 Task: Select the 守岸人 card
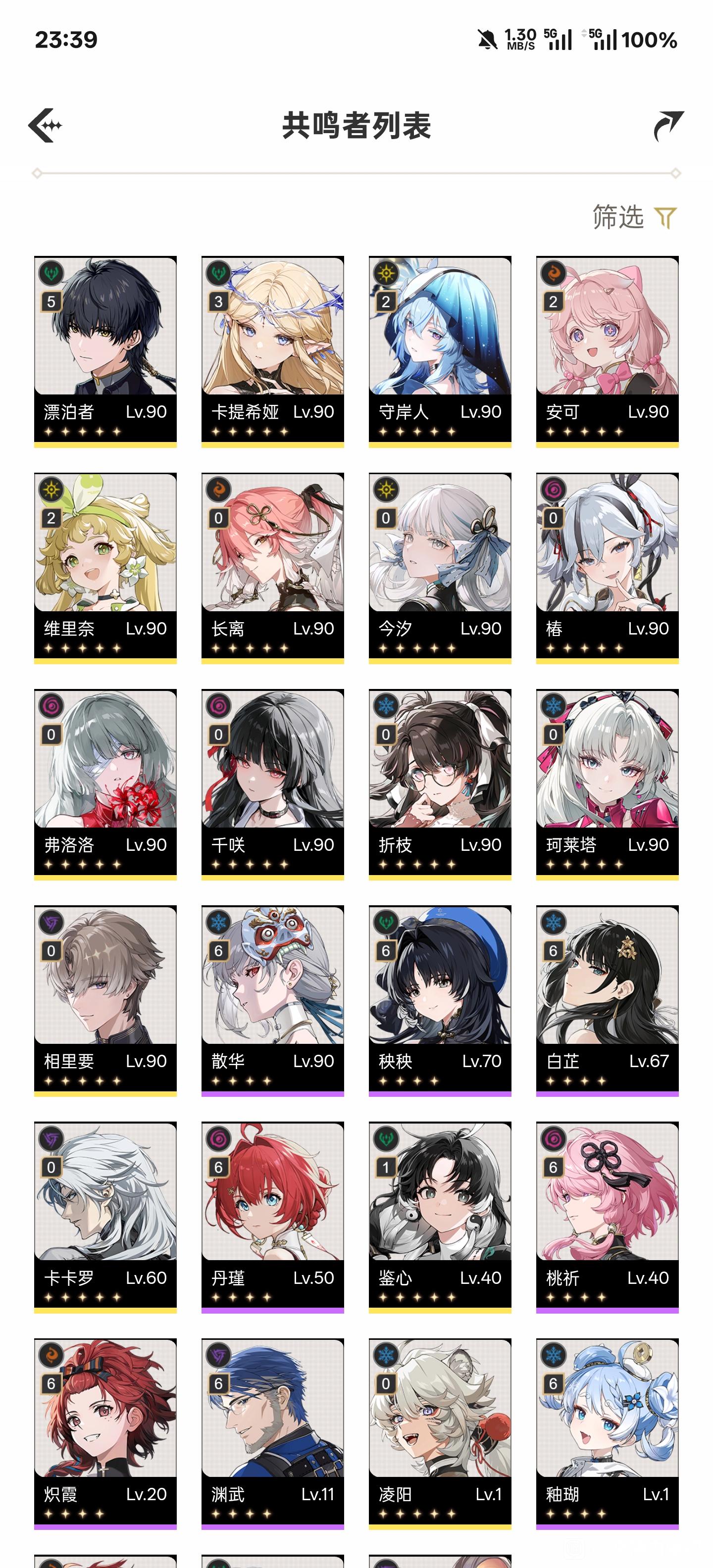click(x=440, y=351)
